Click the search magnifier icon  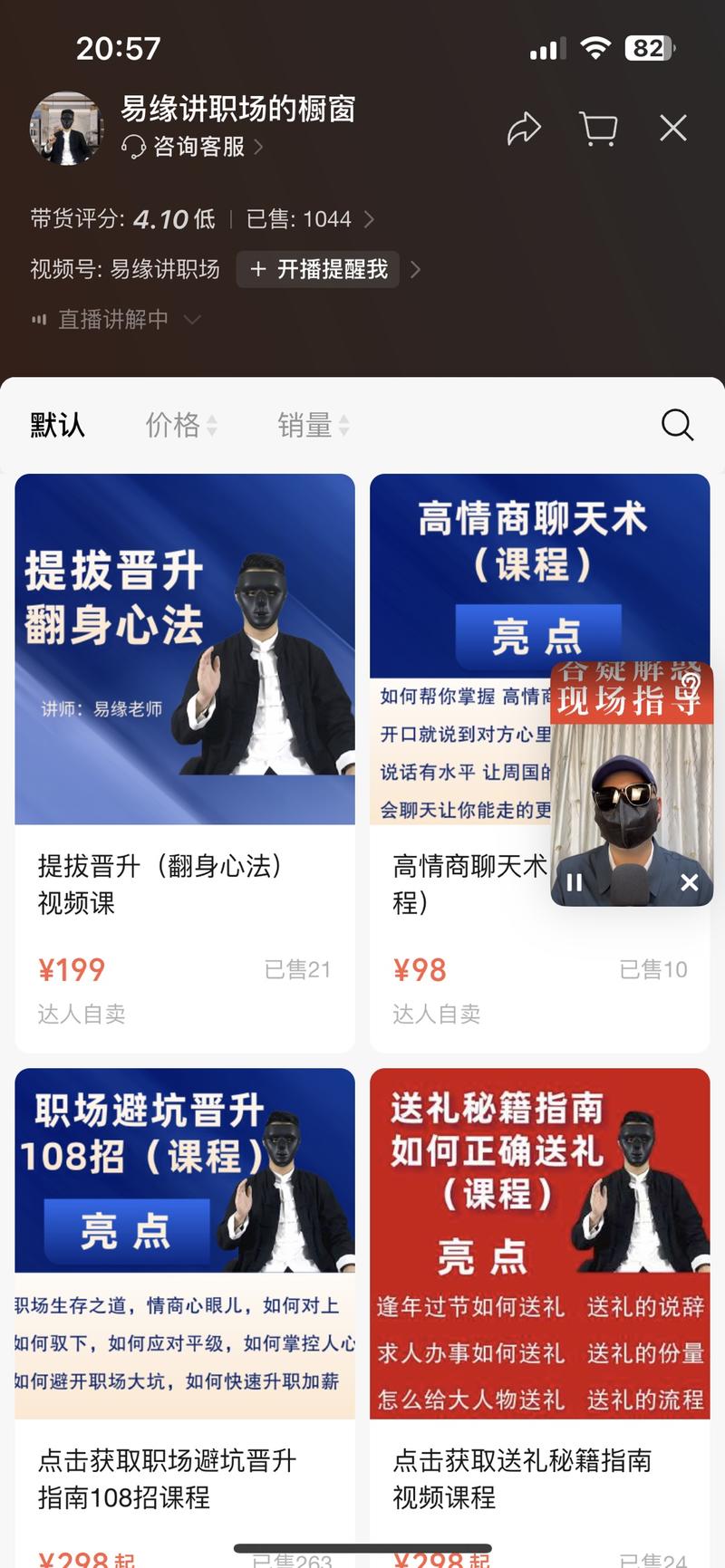click(677, 425)
